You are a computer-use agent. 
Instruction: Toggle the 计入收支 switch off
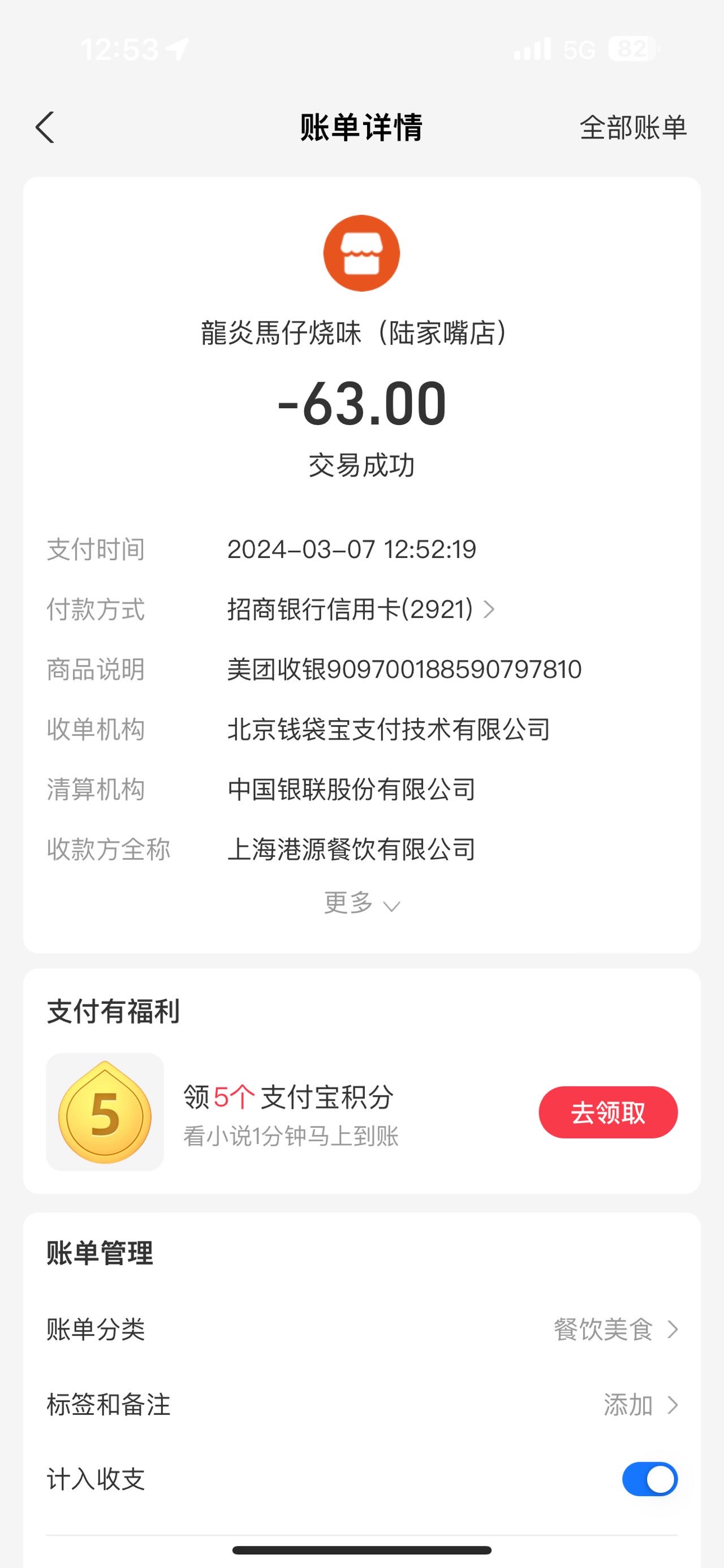650,1479
